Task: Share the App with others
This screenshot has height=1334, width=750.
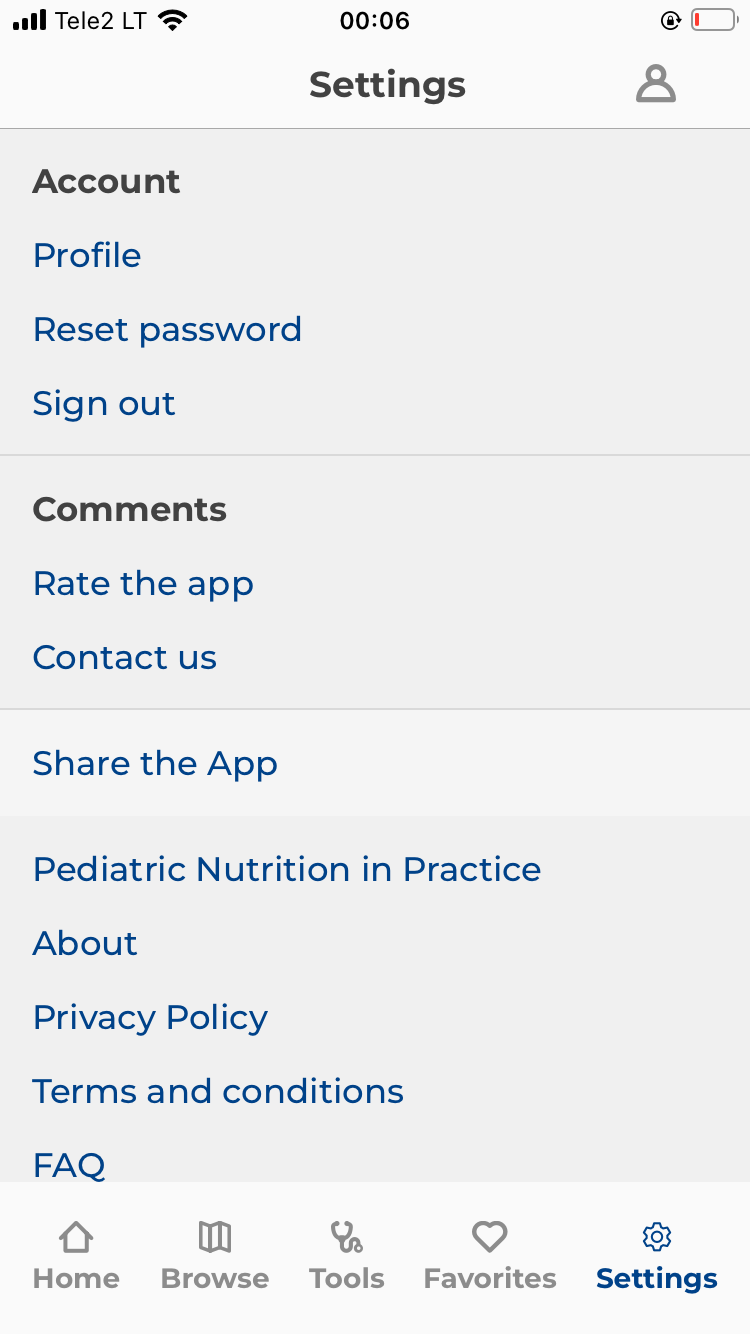Action: pyautogui.click(x=155, y=763)
